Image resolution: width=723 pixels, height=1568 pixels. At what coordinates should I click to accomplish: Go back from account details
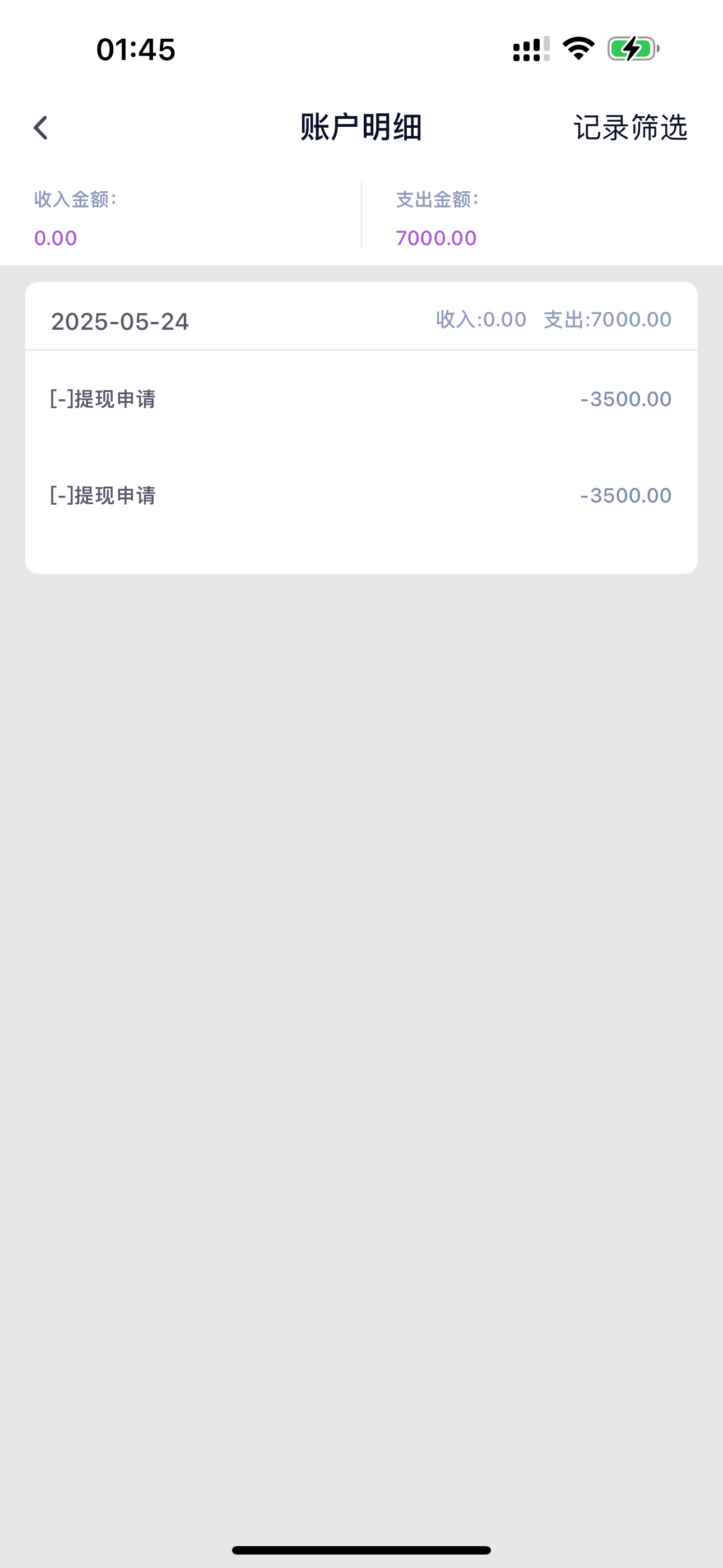coord(41,128)
